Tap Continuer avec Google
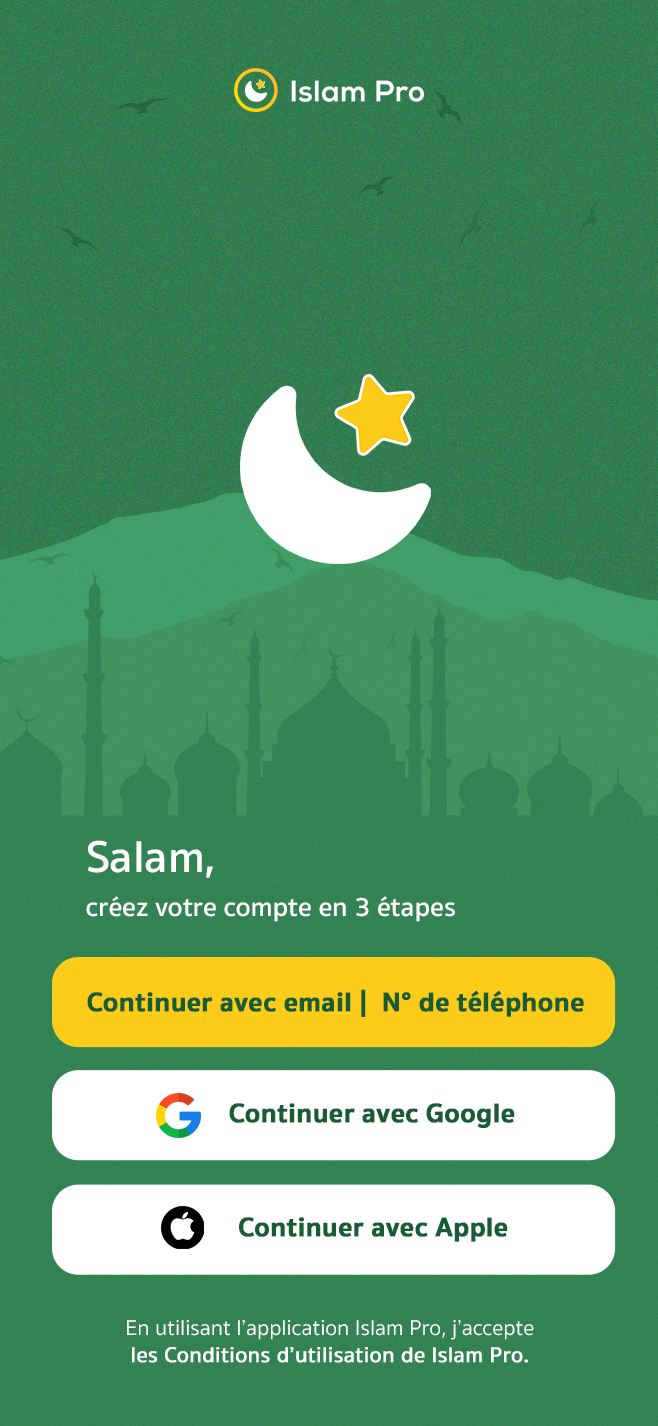 pyautogui.click(x=333, y=1115)
